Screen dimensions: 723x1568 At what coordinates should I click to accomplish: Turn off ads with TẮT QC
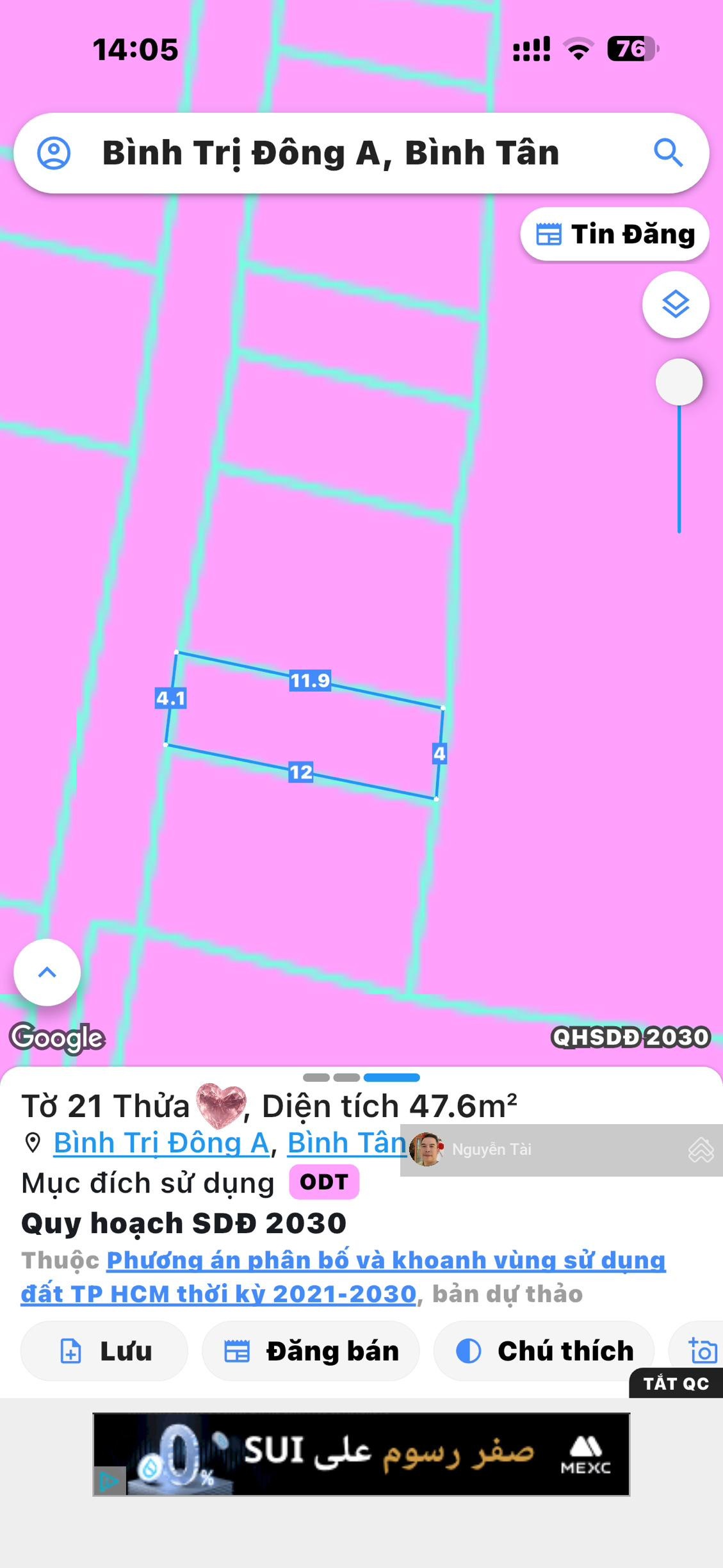(676, 1384)
